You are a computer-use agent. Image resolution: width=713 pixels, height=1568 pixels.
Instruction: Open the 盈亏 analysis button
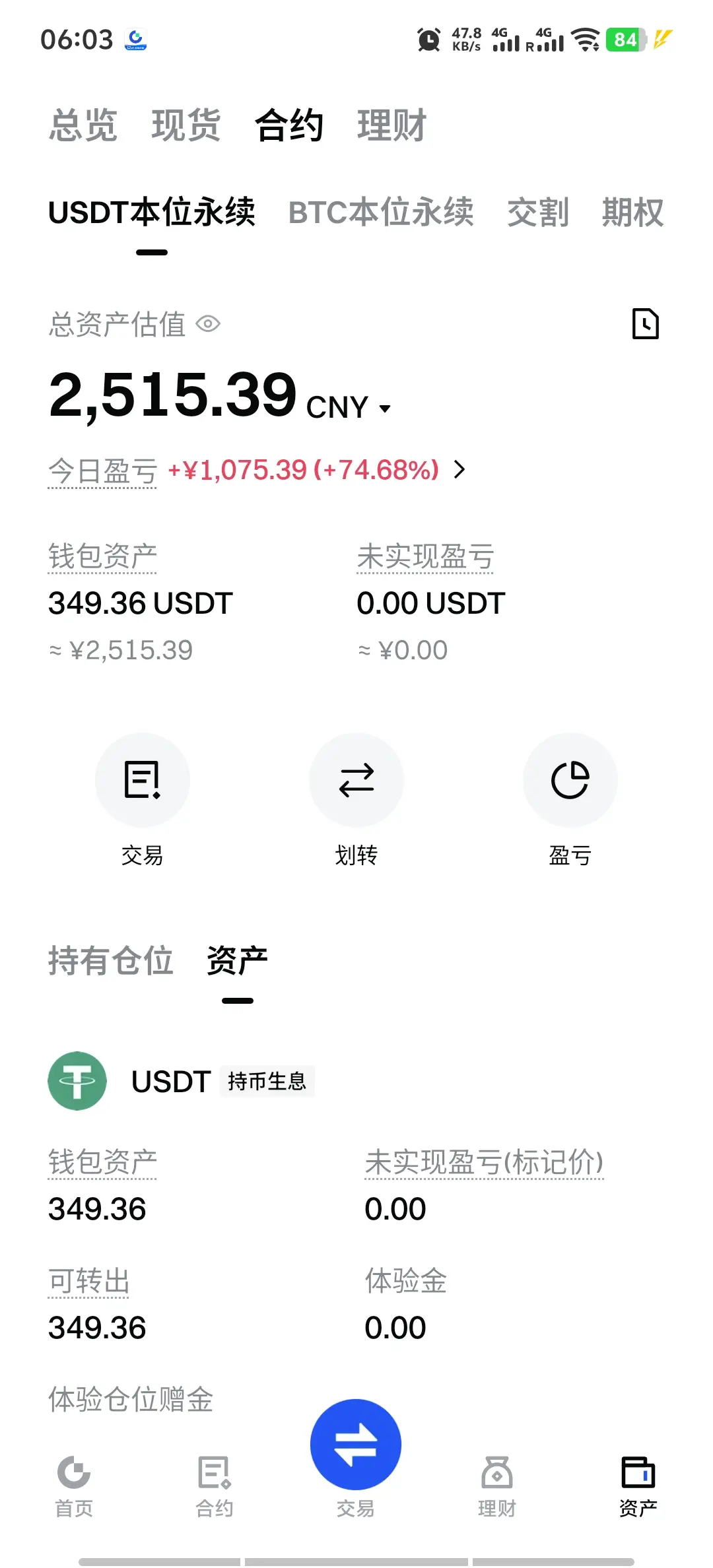pos(570,800)
